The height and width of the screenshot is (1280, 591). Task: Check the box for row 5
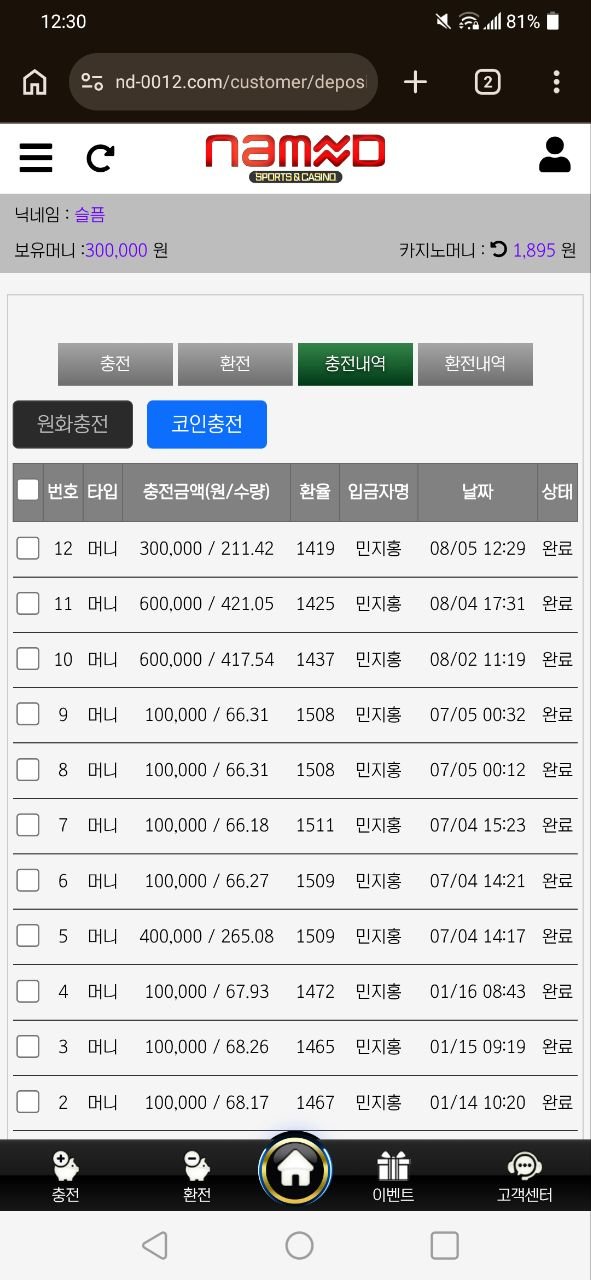pyautogui.click(x=28, y=936)
